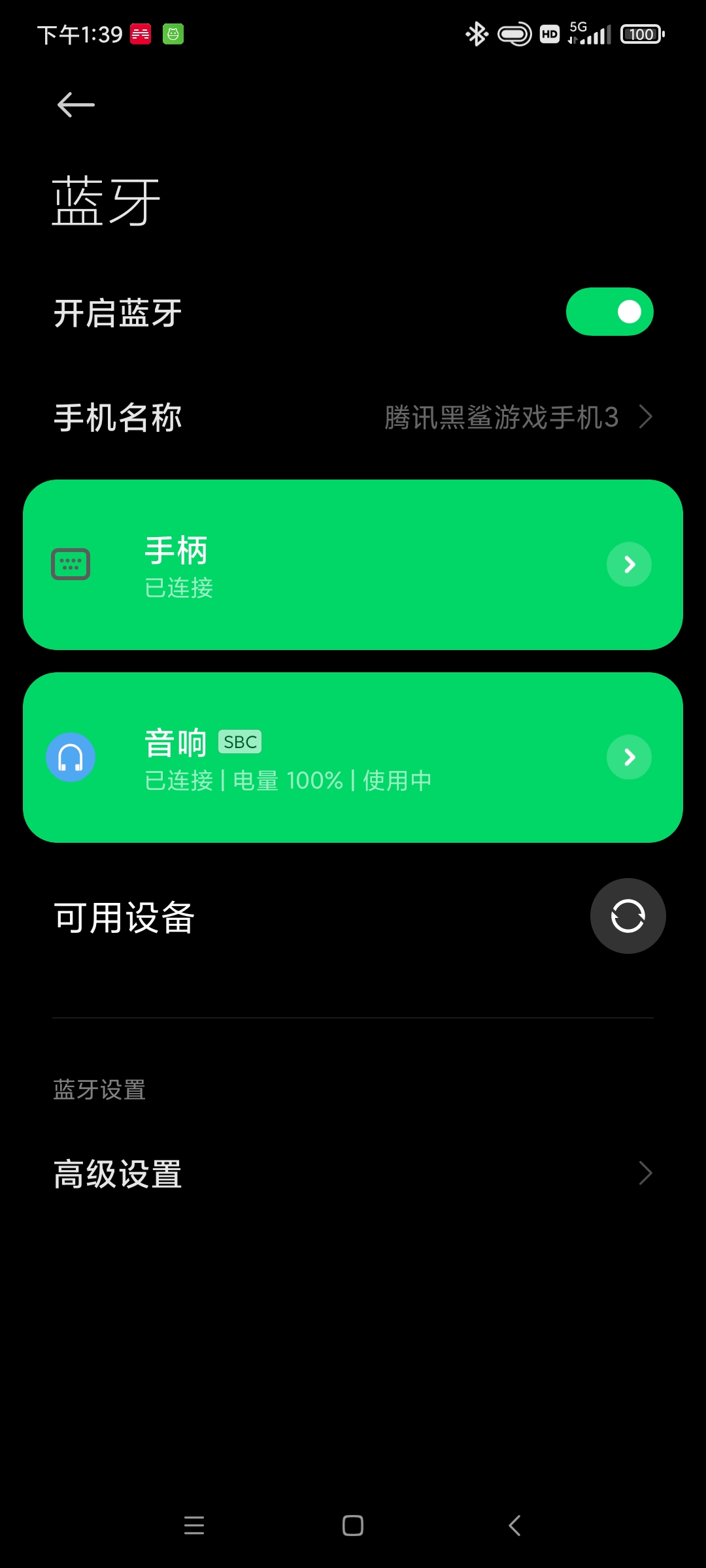Go back using the top-left arrow
706x1568 pixels.
(76, 105)
